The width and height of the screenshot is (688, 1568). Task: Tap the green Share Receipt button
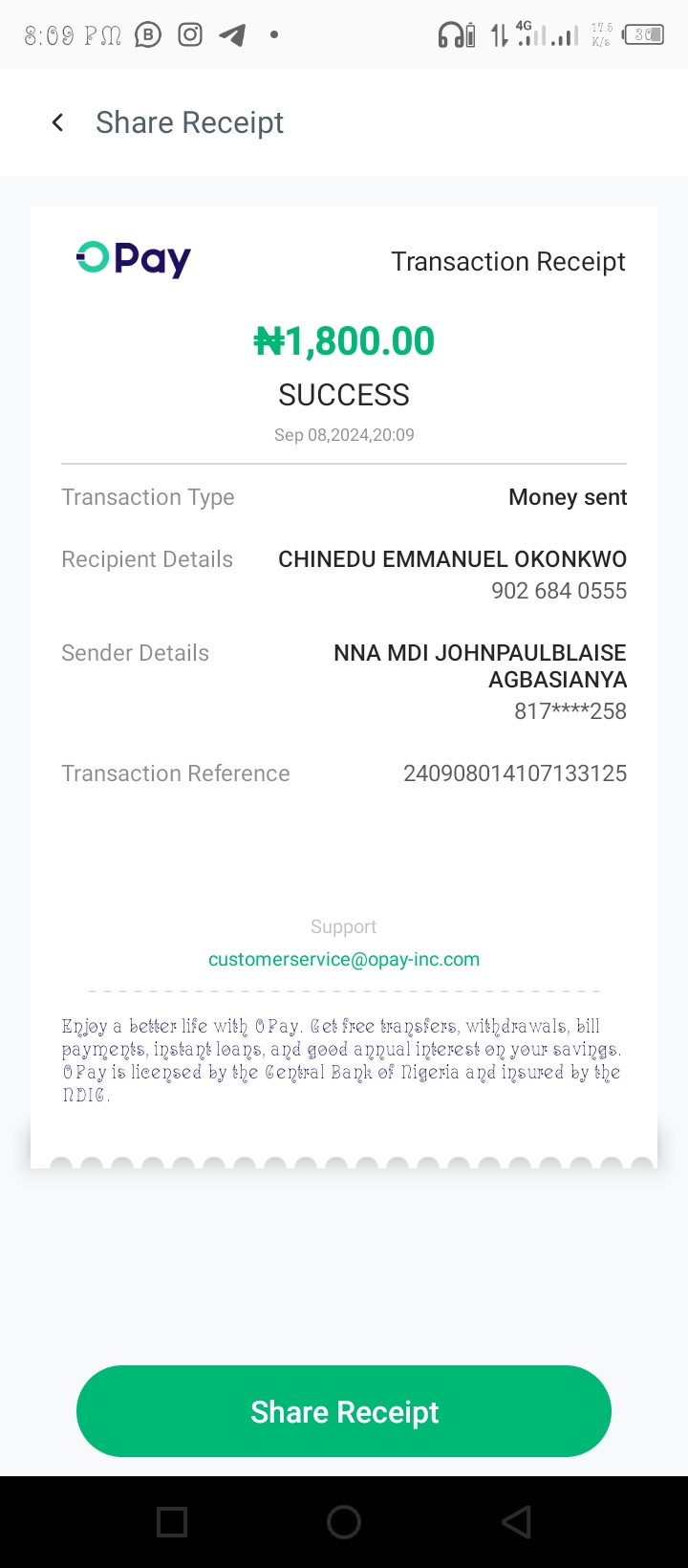(344, 1411)
